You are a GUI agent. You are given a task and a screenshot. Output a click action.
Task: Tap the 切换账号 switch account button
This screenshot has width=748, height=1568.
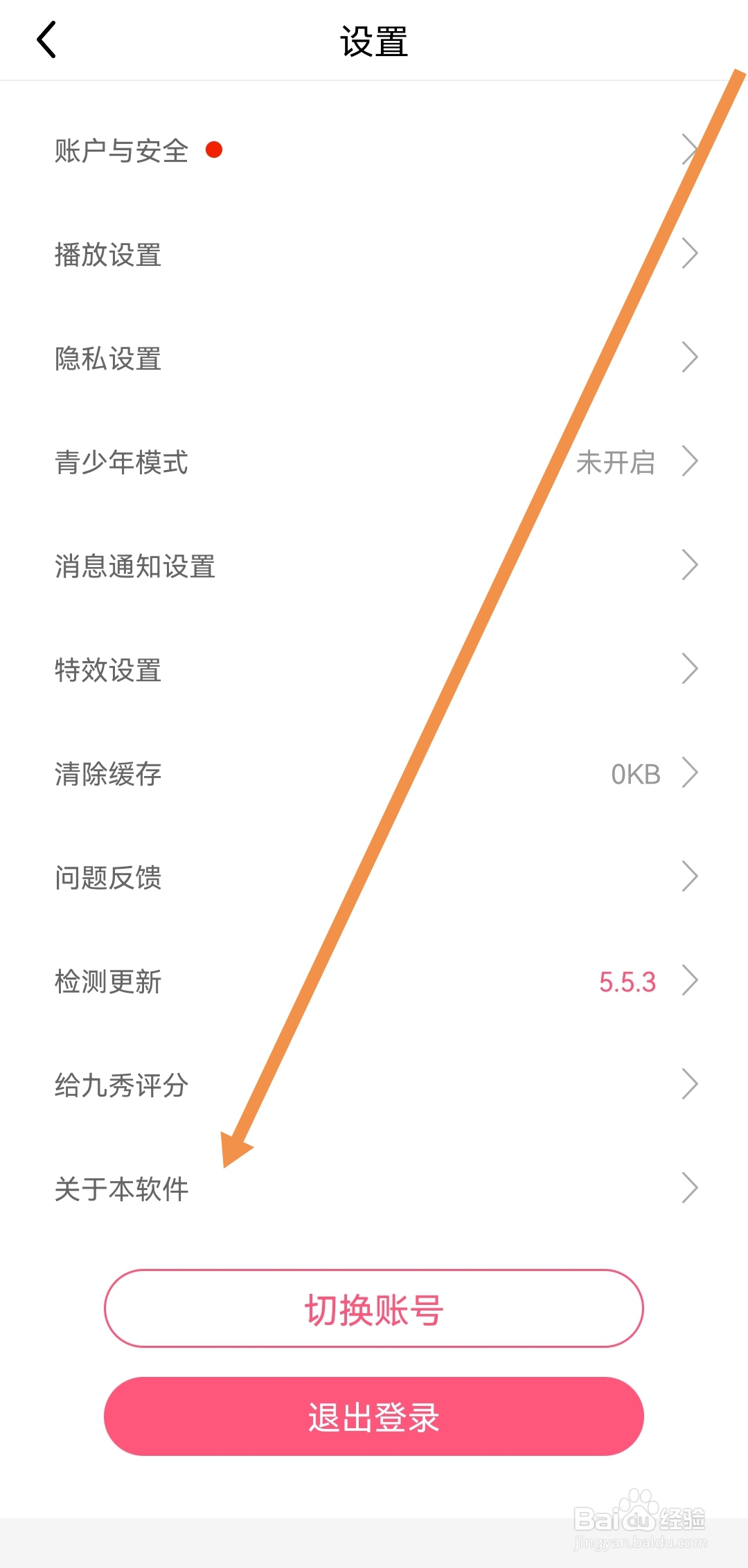click(374, 1307)
